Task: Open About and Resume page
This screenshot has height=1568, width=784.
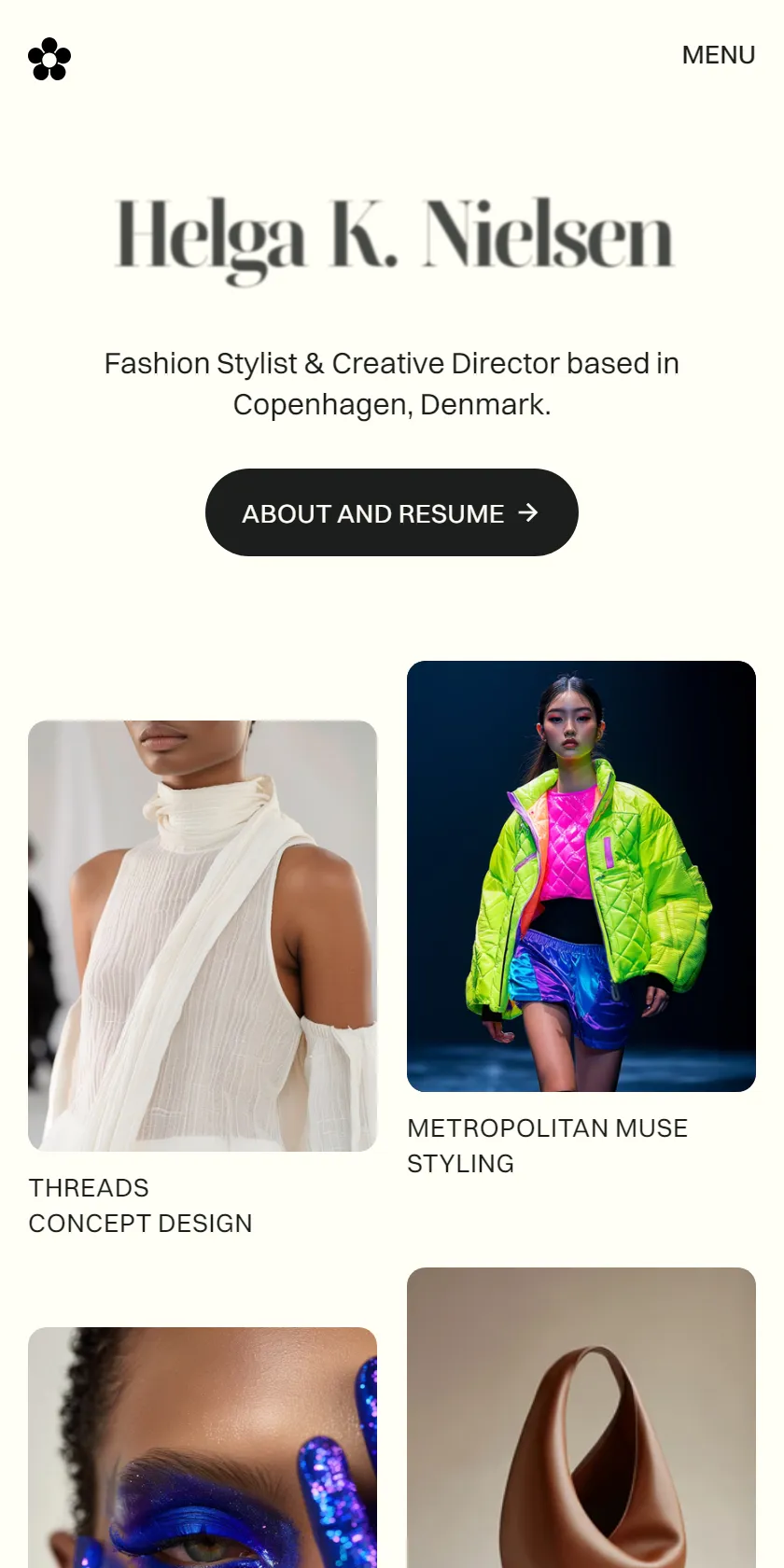Action: [392, 512]
